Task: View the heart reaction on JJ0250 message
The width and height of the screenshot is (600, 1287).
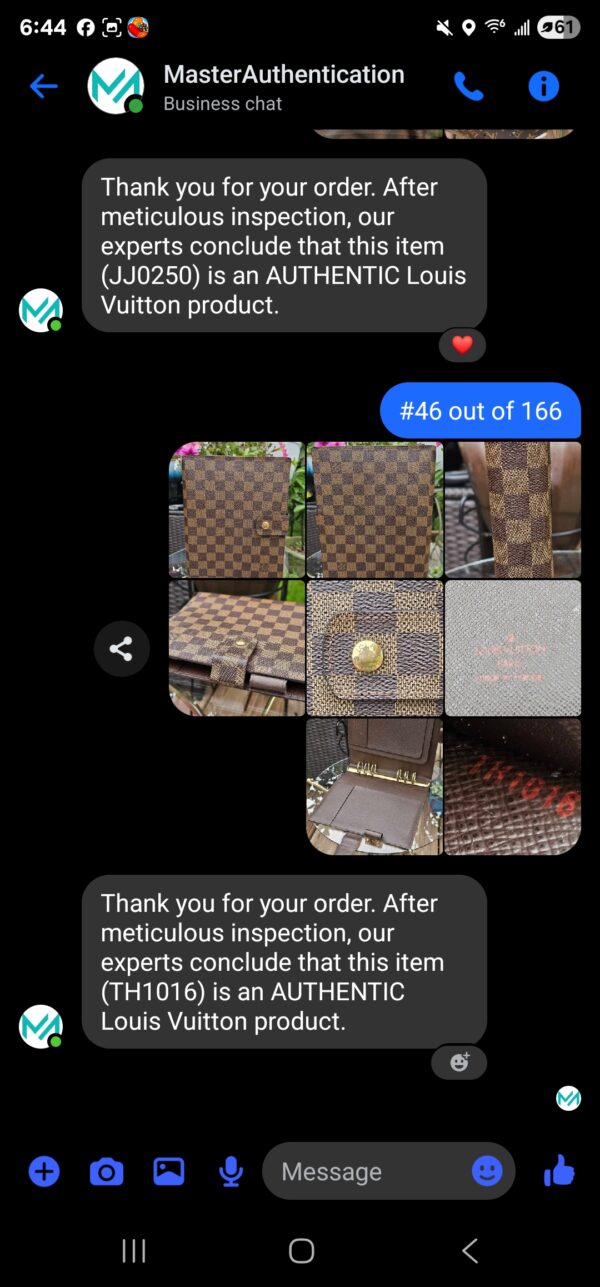Action: click(x=462, y=345)
